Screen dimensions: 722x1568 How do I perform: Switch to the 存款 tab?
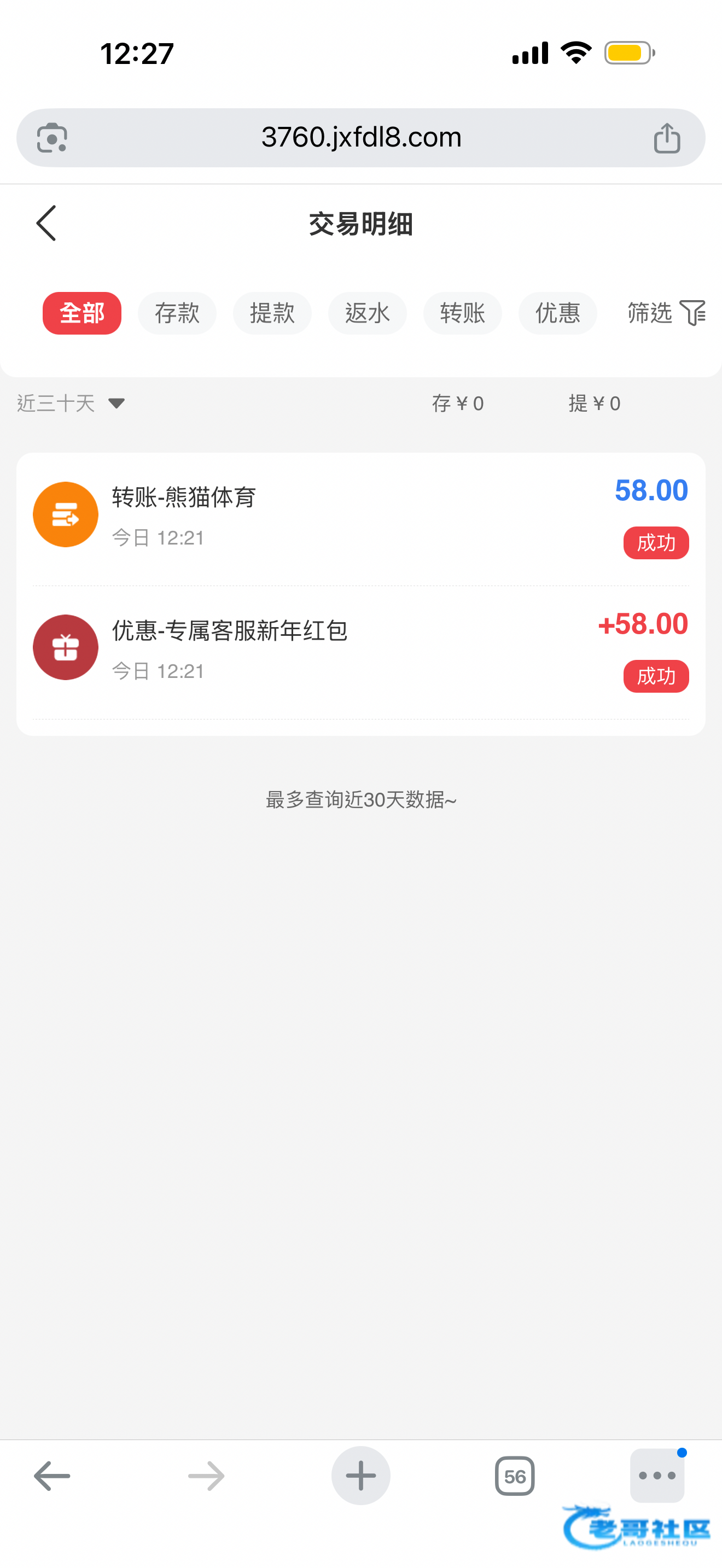(177, 313)
